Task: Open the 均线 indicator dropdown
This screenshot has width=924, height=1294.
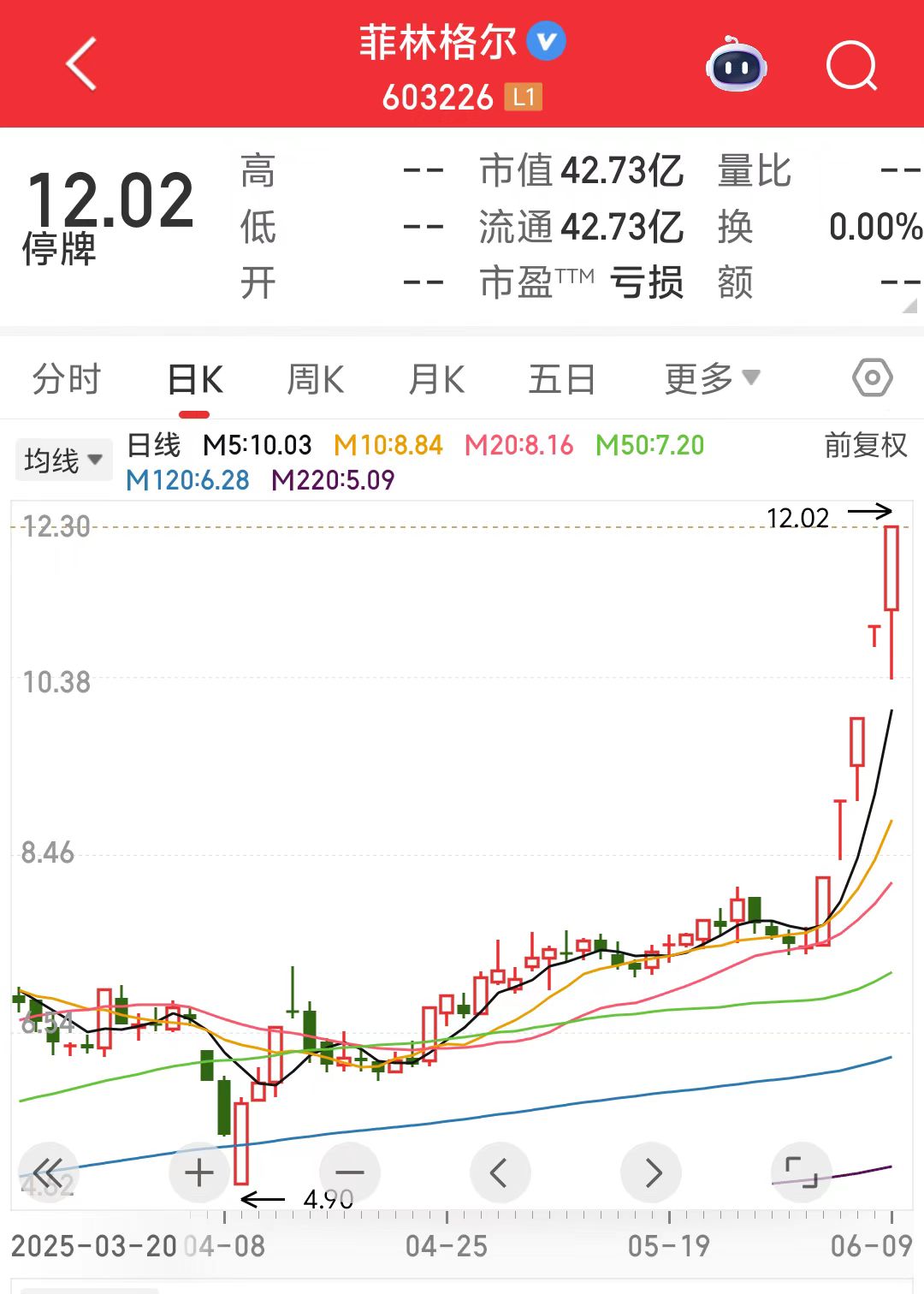Action: coord(62,460)
